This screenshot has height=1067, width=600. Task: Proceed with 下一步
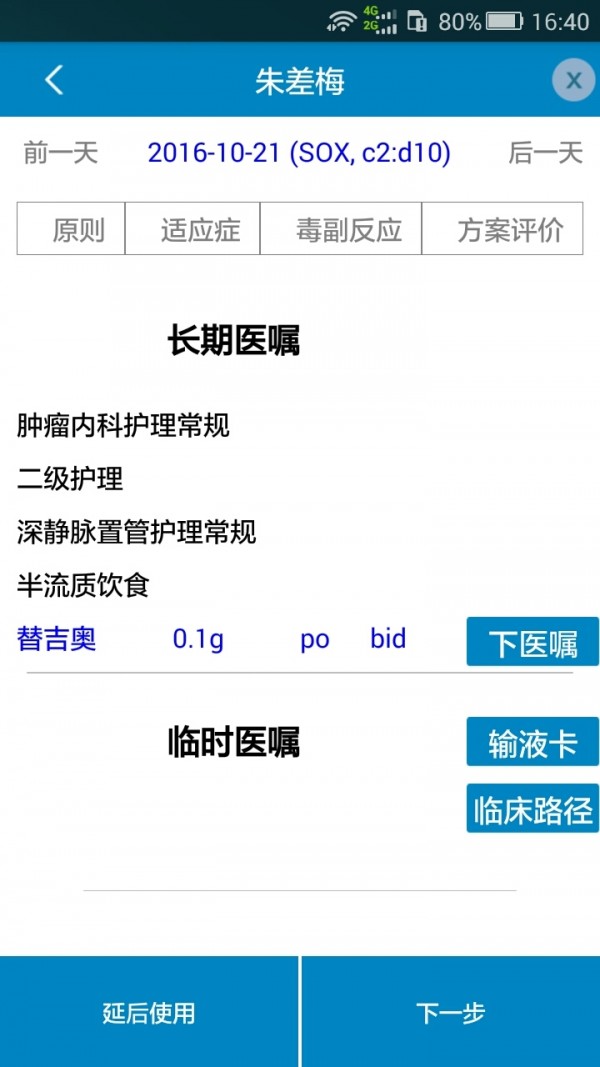click(x=451, y=1012)
